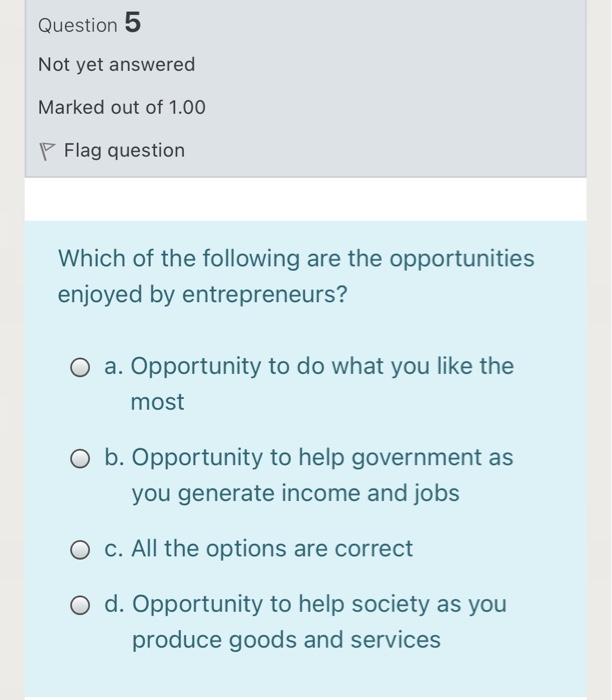Image resolution: width=612 pixels, height=700 pixels.
Task: Choose option b, help government generate income
Action: tap(81, 459)
